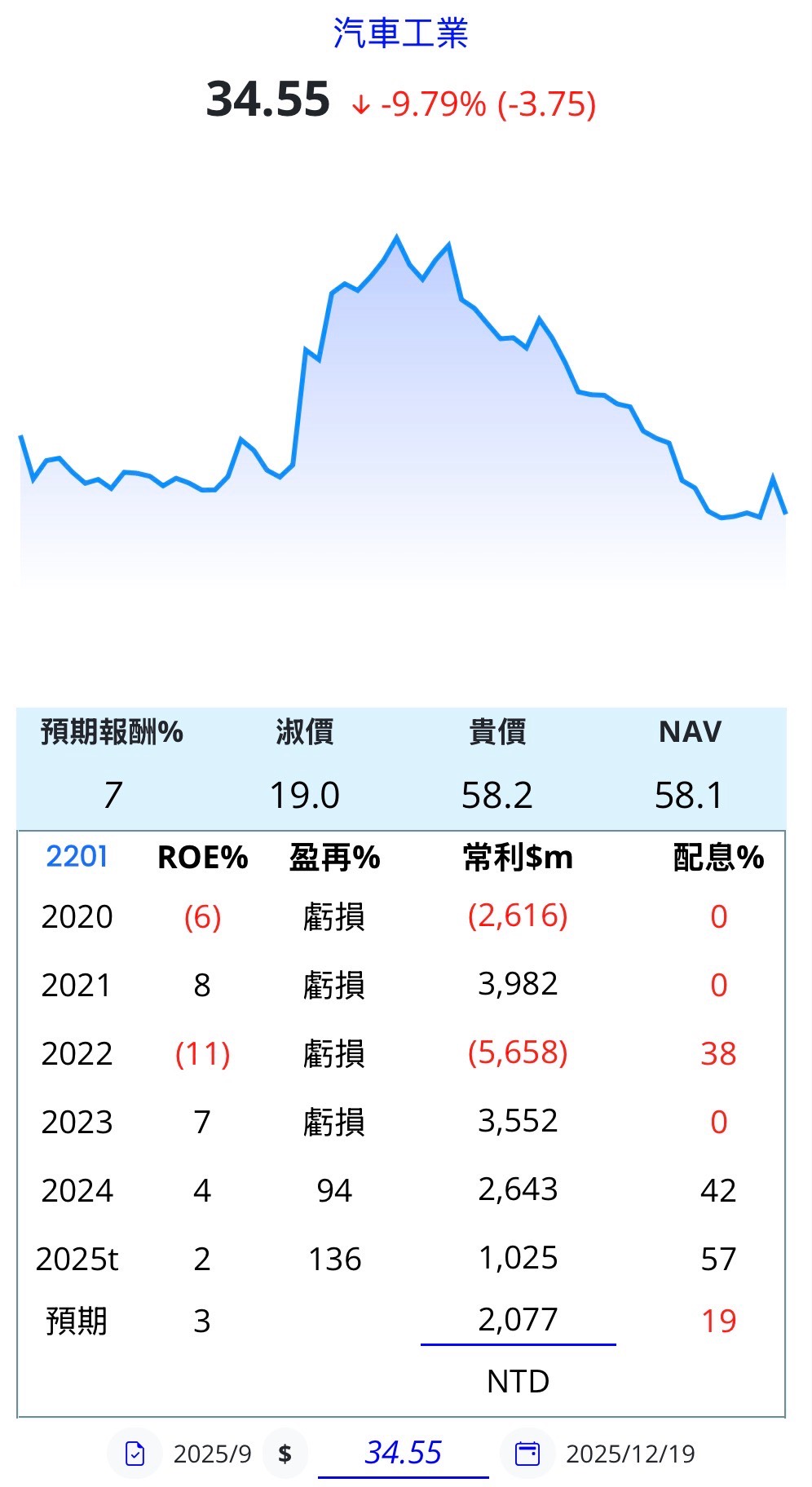Edit the expected 常利 value 2,077
Viewport: 812px width, 1487px height.
click(x=518, y=1319)
